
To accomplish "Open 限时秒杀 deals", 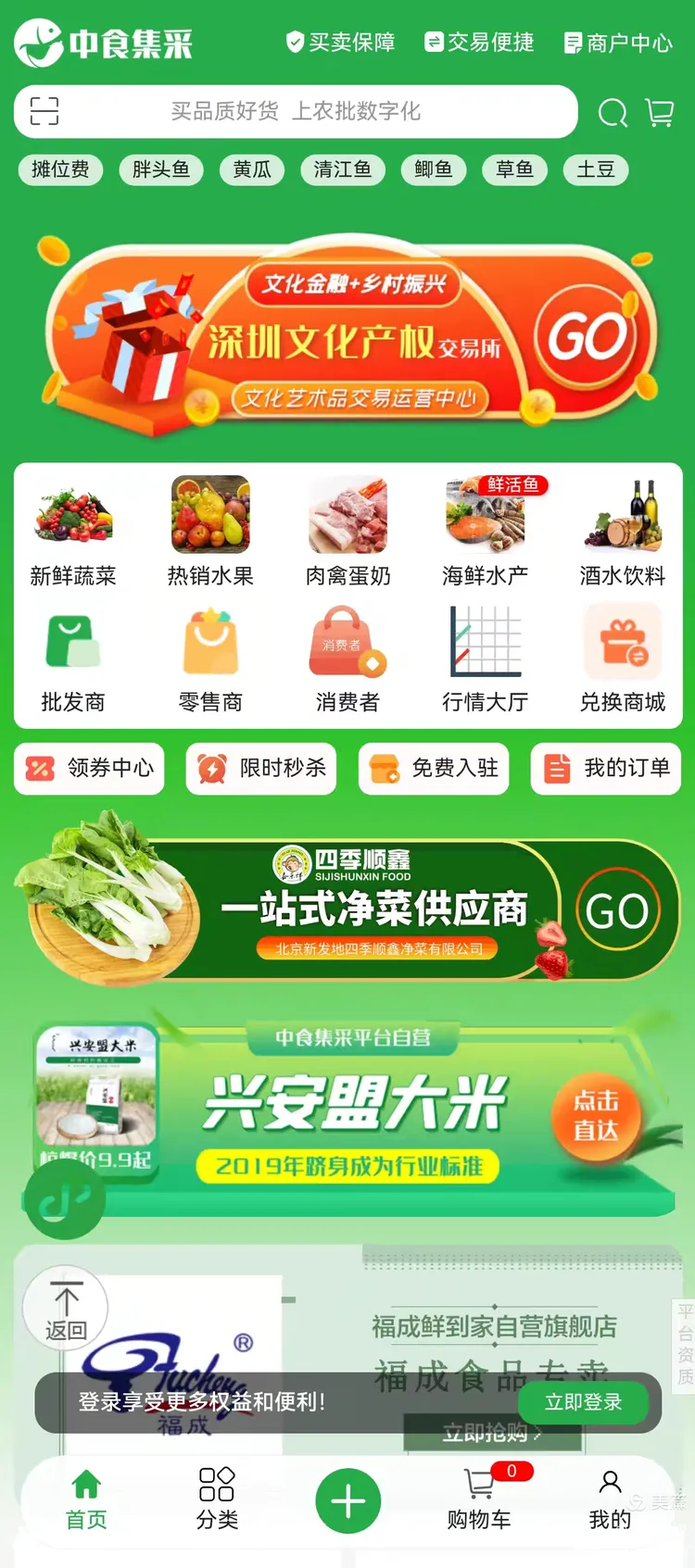I will pos(261,769).
